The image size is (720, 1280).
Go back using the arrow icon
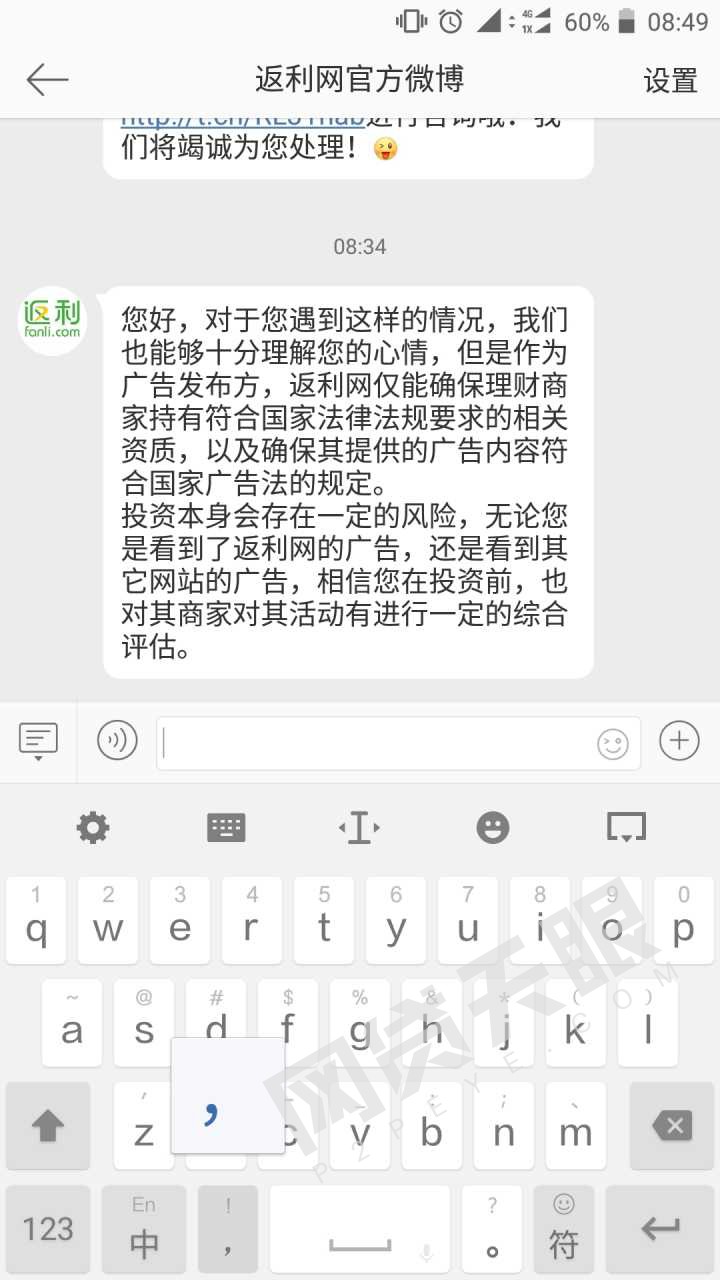point(47,80)
